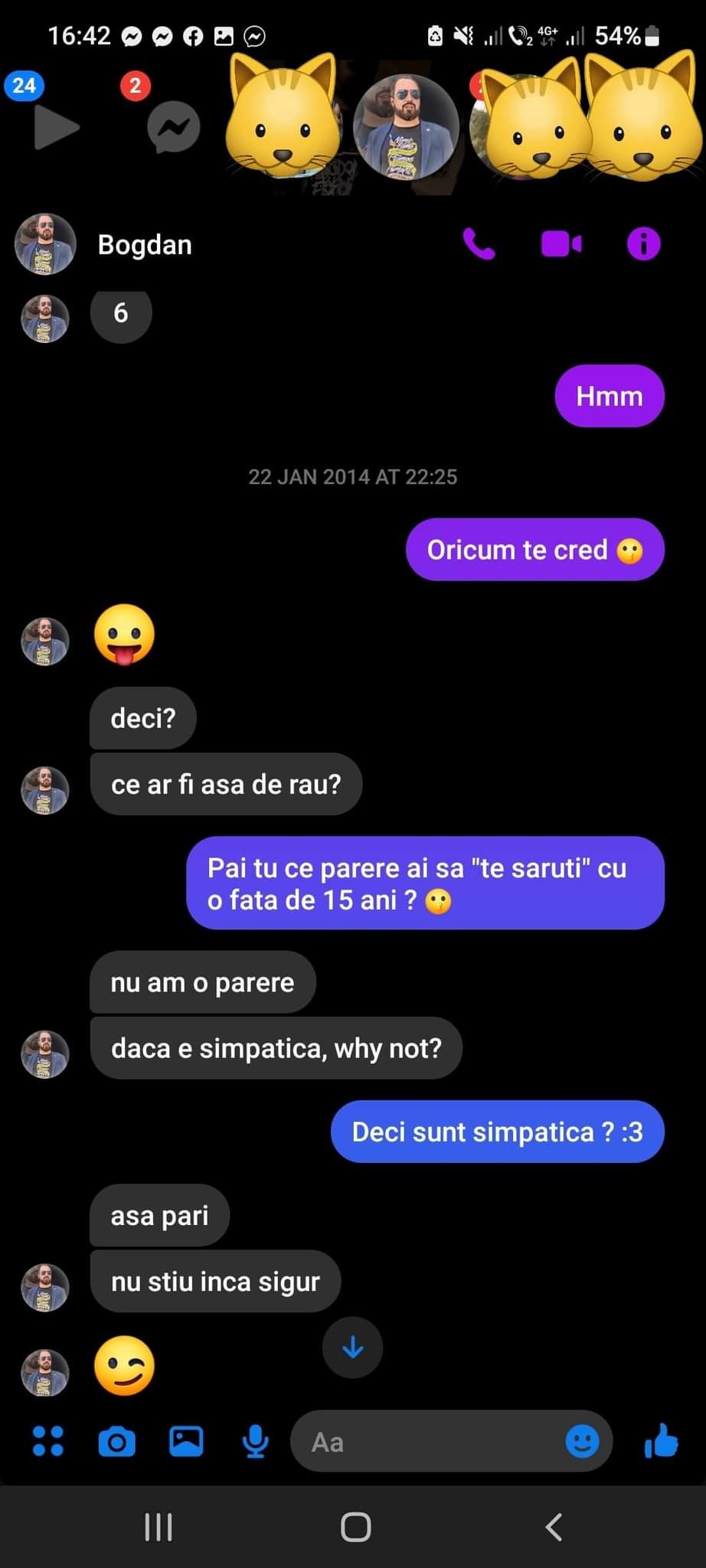This screenshot has width=706, height=1568.
Task: Record a voice message with the microphone
Action: (x=254, y=1442)
